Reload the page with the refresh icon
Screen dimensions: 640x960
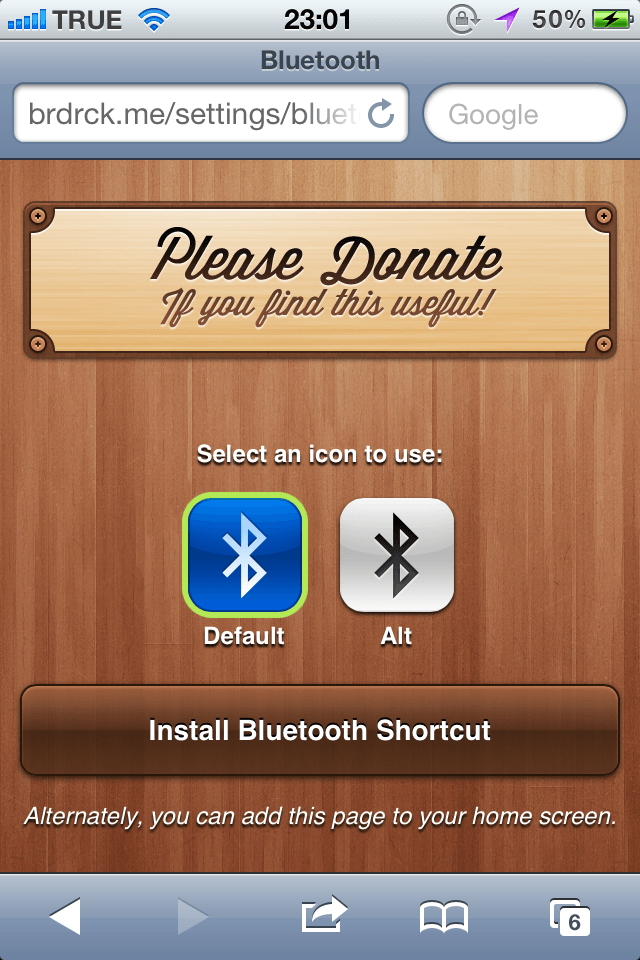point(382,114)
